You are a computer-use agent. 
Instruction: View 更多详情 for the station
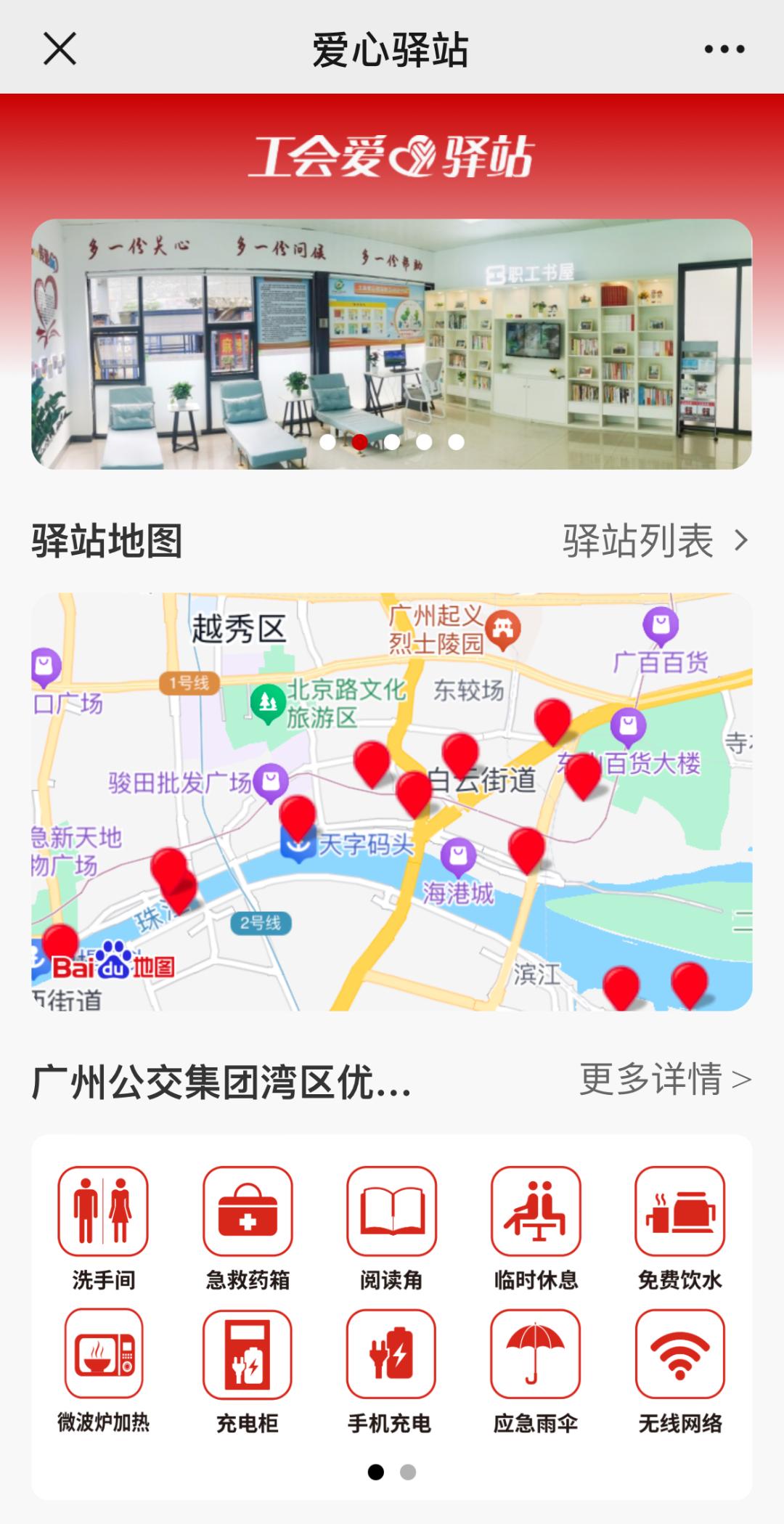(664, 1080)
